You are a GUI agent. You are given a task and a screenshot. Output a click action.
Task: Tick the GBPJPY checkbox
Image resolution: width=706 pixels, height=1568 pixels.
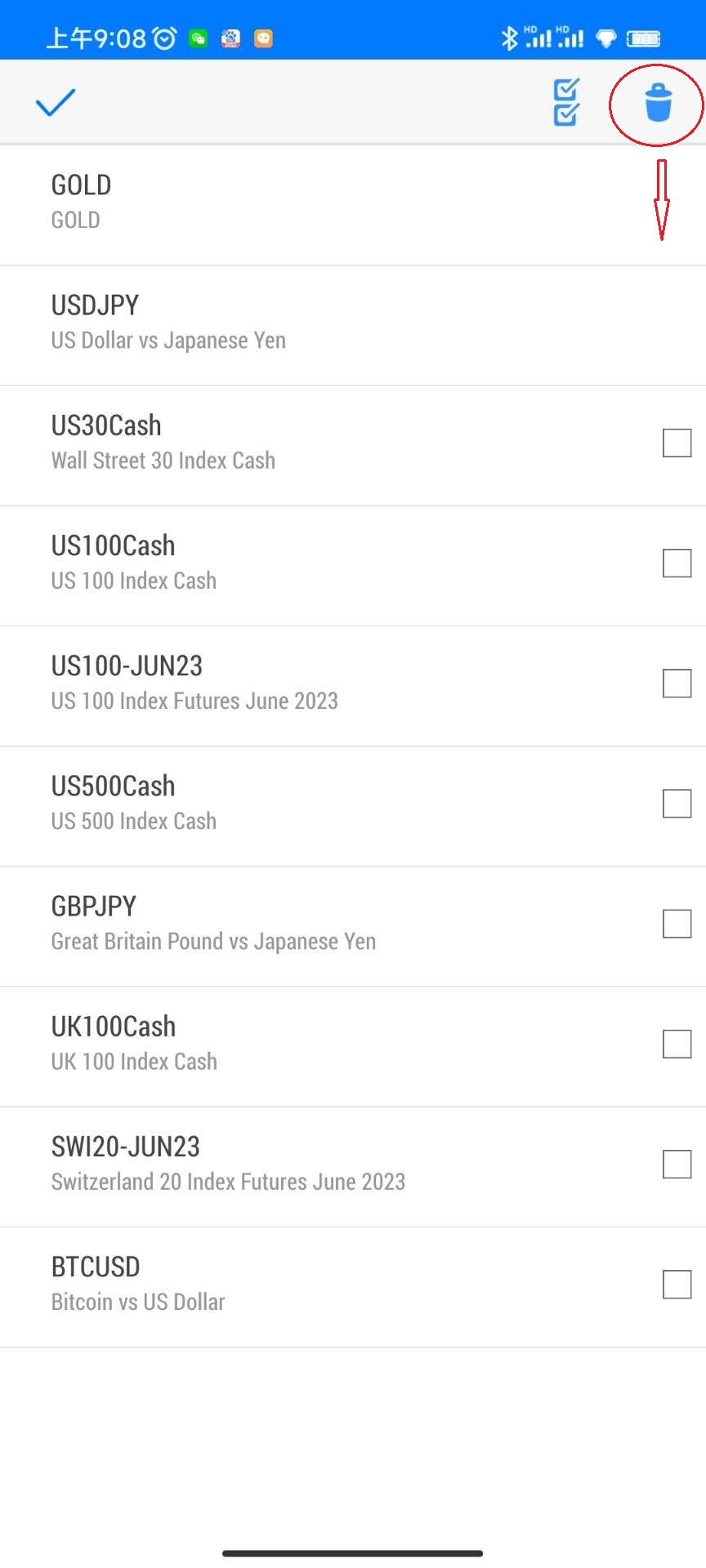click(x=677, y=924)
